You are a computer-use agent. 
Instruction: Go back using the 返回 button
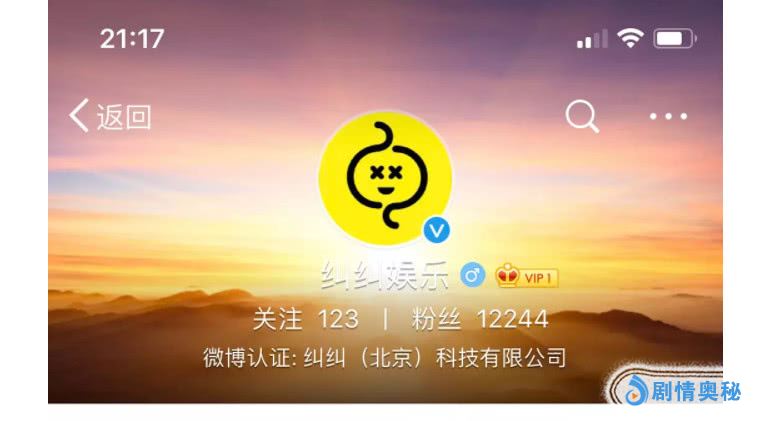click(x=110, y=117)
